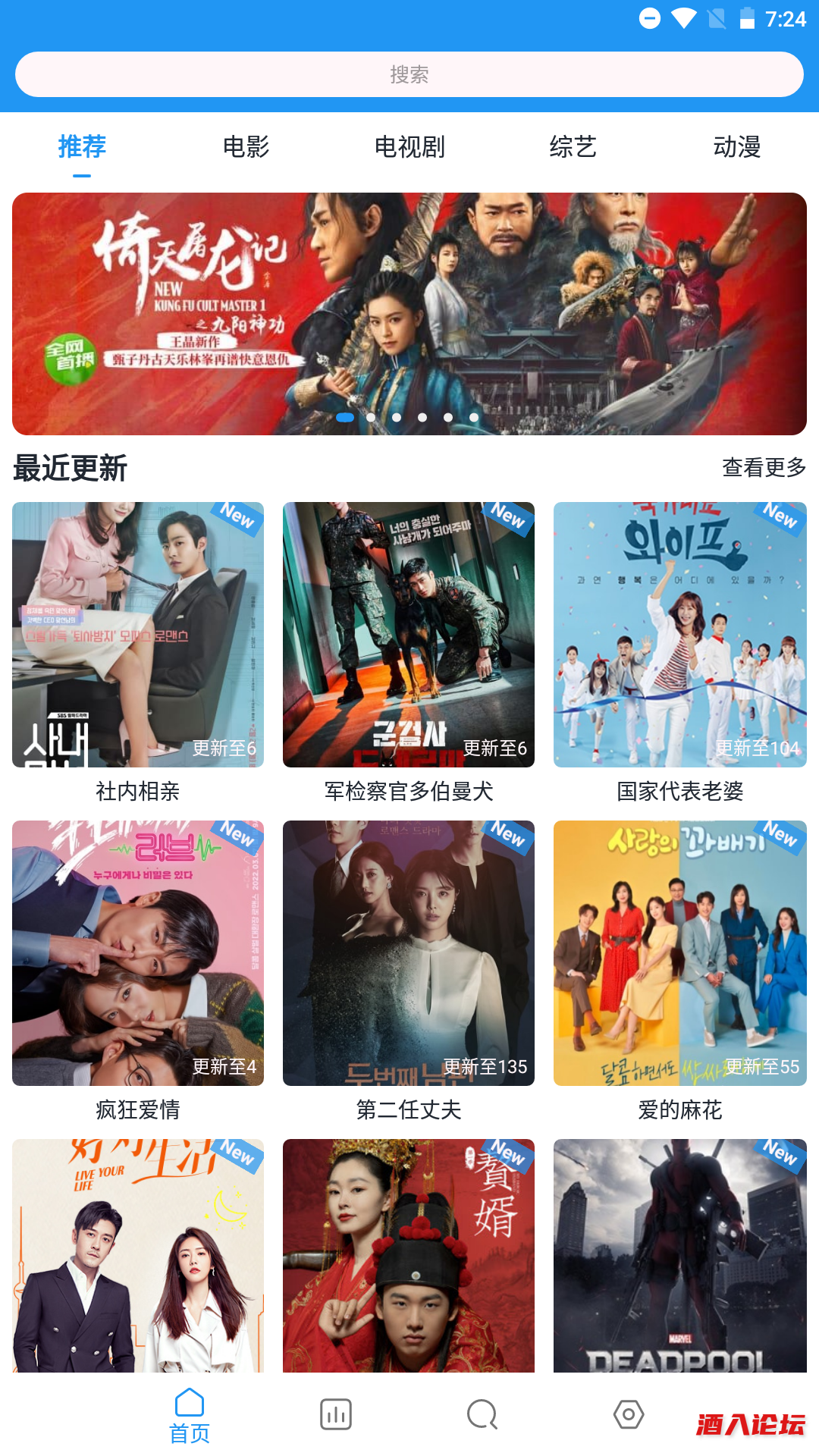
Task: Select the 推荐 tab
Action: 82,146
